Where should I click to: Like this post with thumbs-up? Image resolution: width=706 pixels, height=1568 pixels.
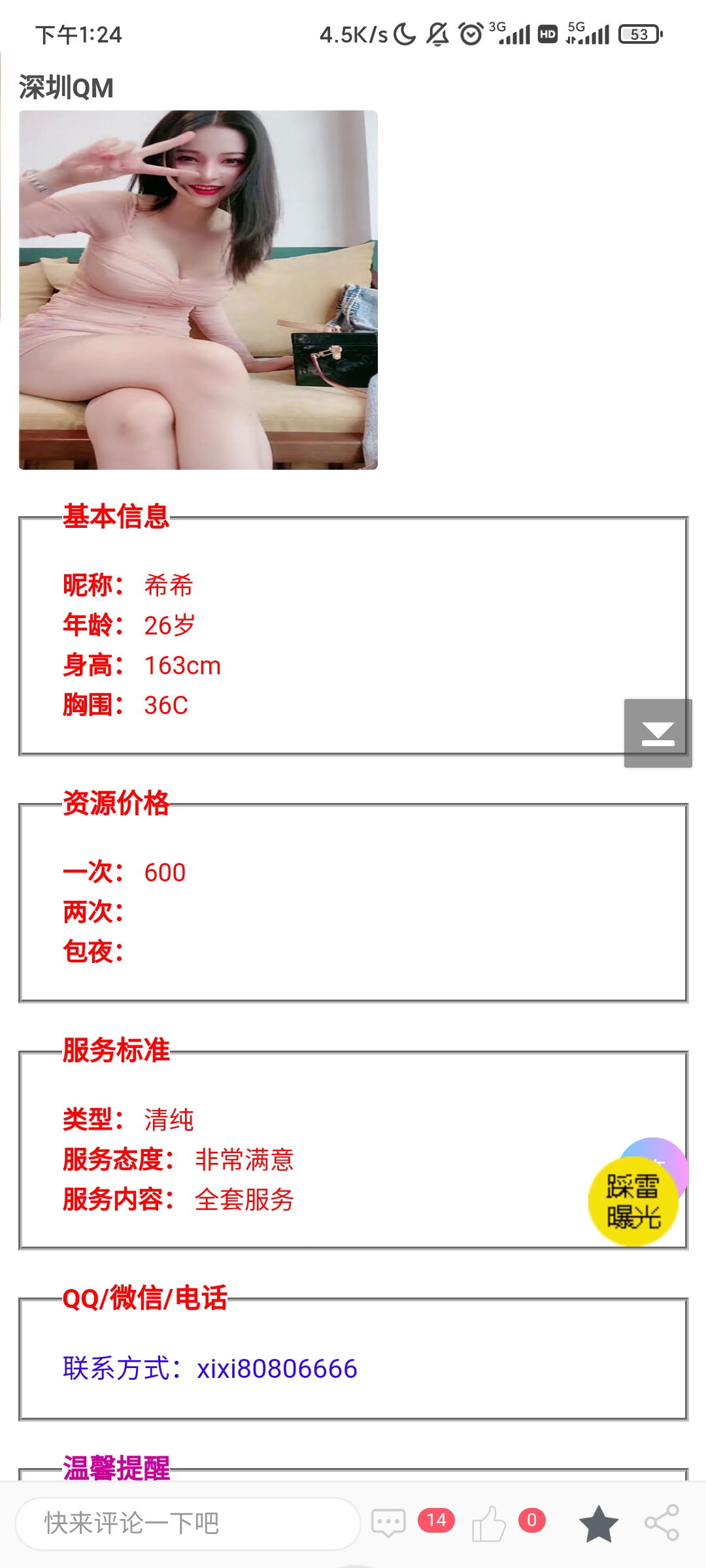489,1523
